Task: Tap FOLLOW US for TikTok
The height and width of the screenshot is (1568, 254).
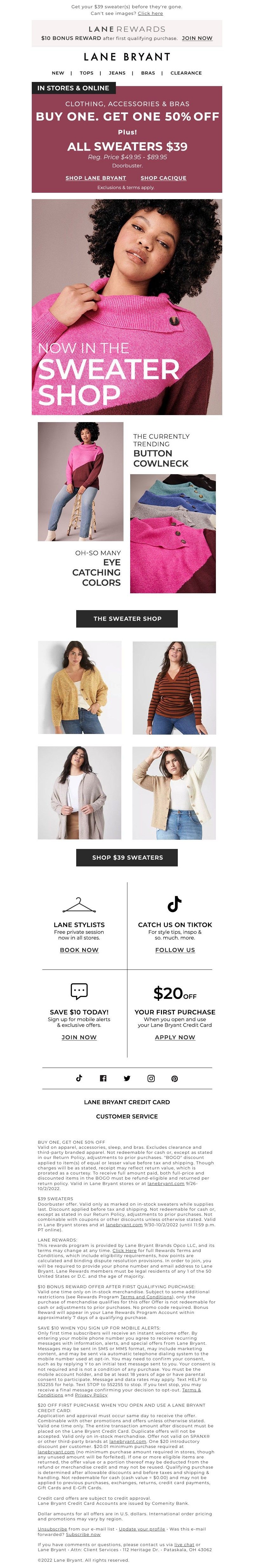Action: pyautogui.click(x=175, y=950)
